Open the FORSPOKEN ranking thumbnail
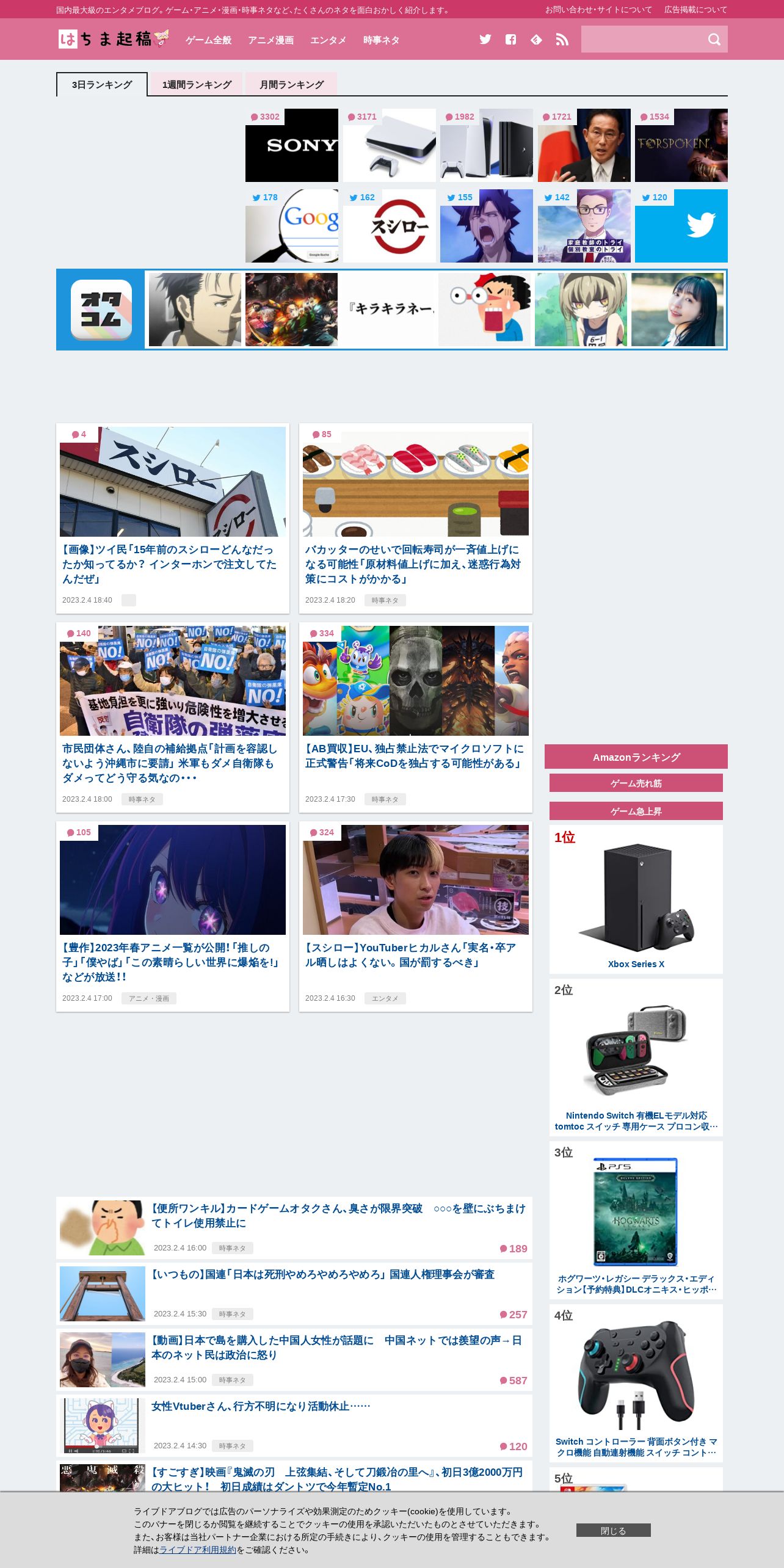The width and height of the screenshot is (784, 1568). [681, 145]
